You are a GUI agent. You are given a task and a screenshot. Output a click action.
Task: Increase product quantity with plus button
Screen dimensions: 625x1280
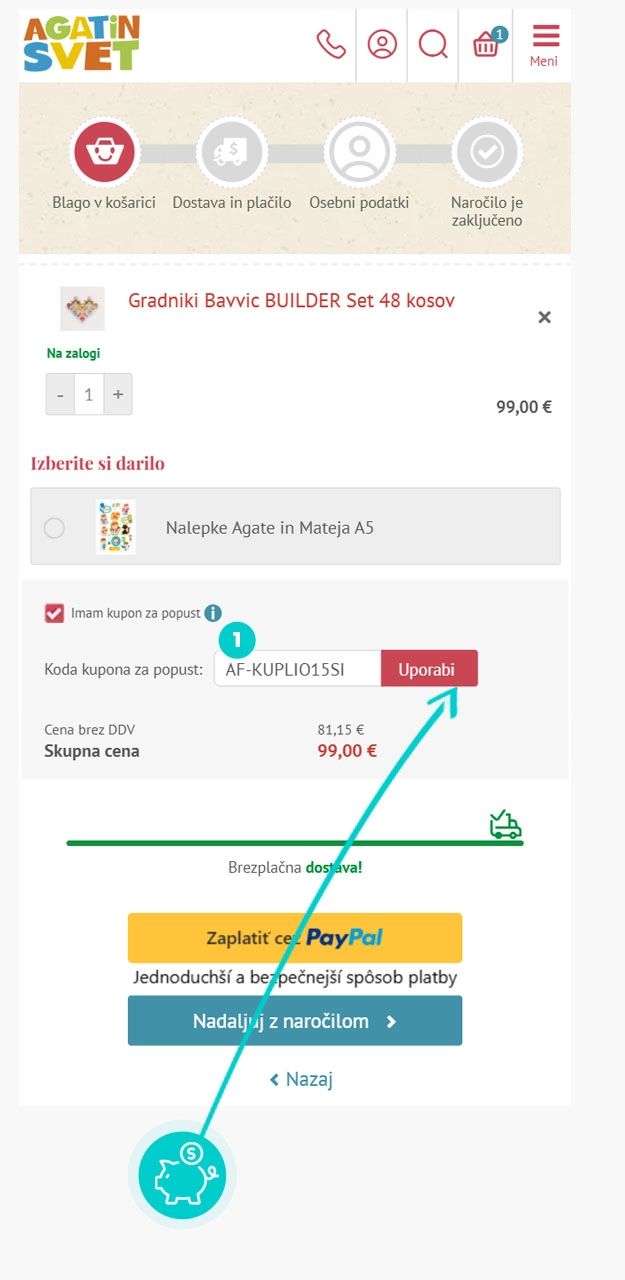(x=118, y=394)
